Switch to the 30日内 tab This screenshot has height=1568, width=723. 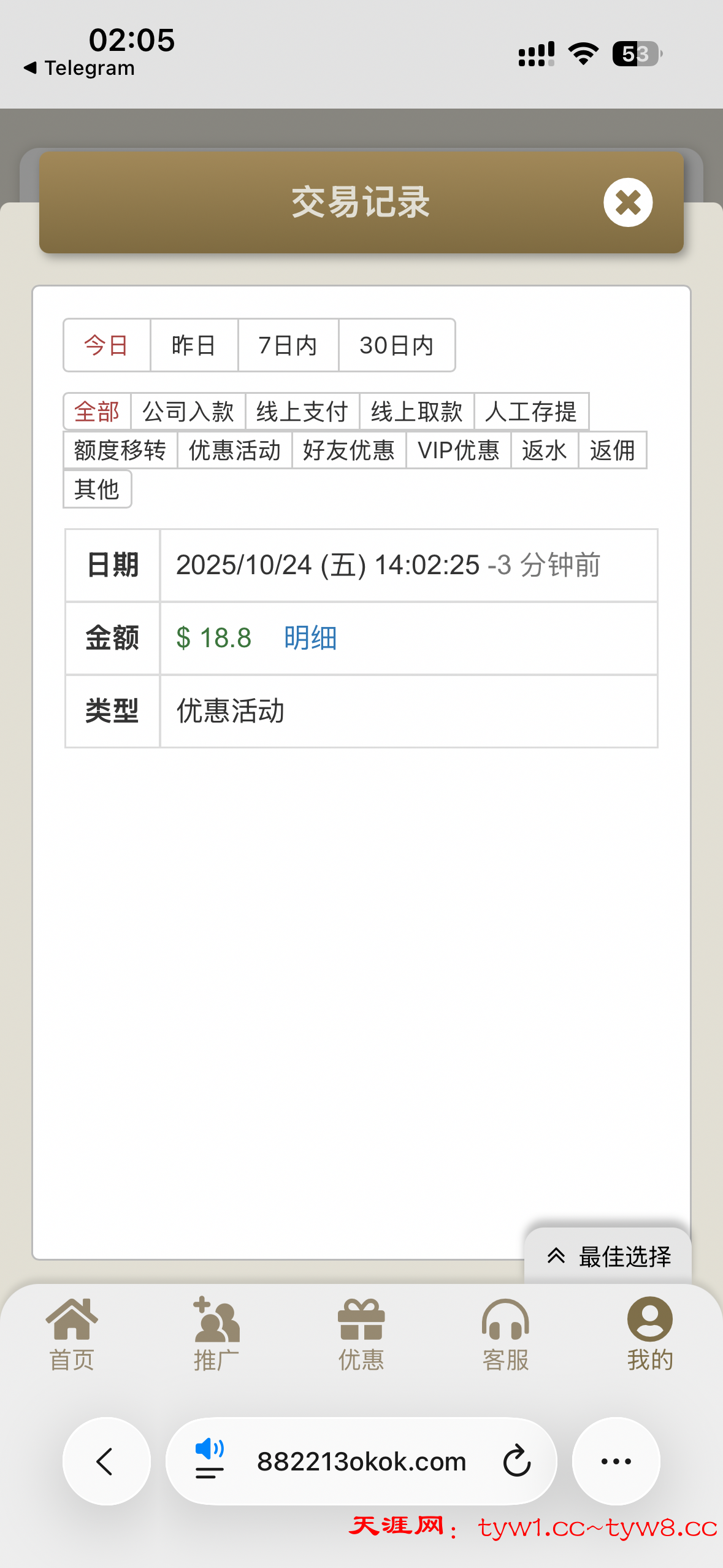click(x=396, y=345)
